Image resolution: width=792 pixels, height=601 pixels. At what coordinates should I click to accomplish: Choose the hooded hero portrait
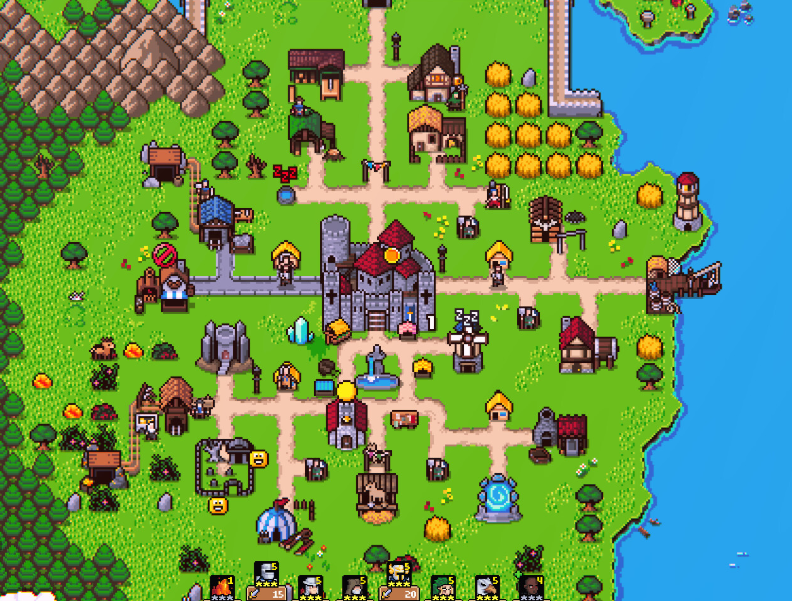(353, 590)
